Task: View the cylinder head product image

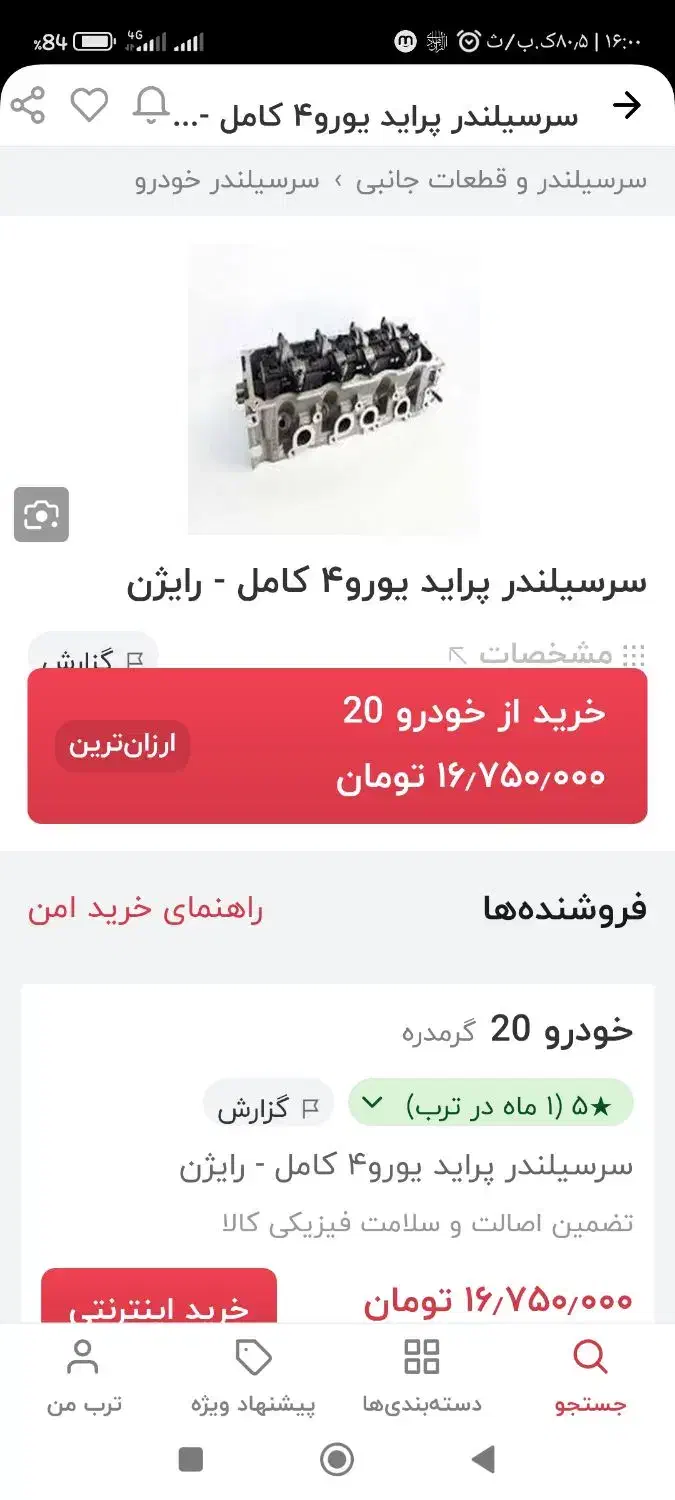Action: pyautogui.click(x=334, y=390)
